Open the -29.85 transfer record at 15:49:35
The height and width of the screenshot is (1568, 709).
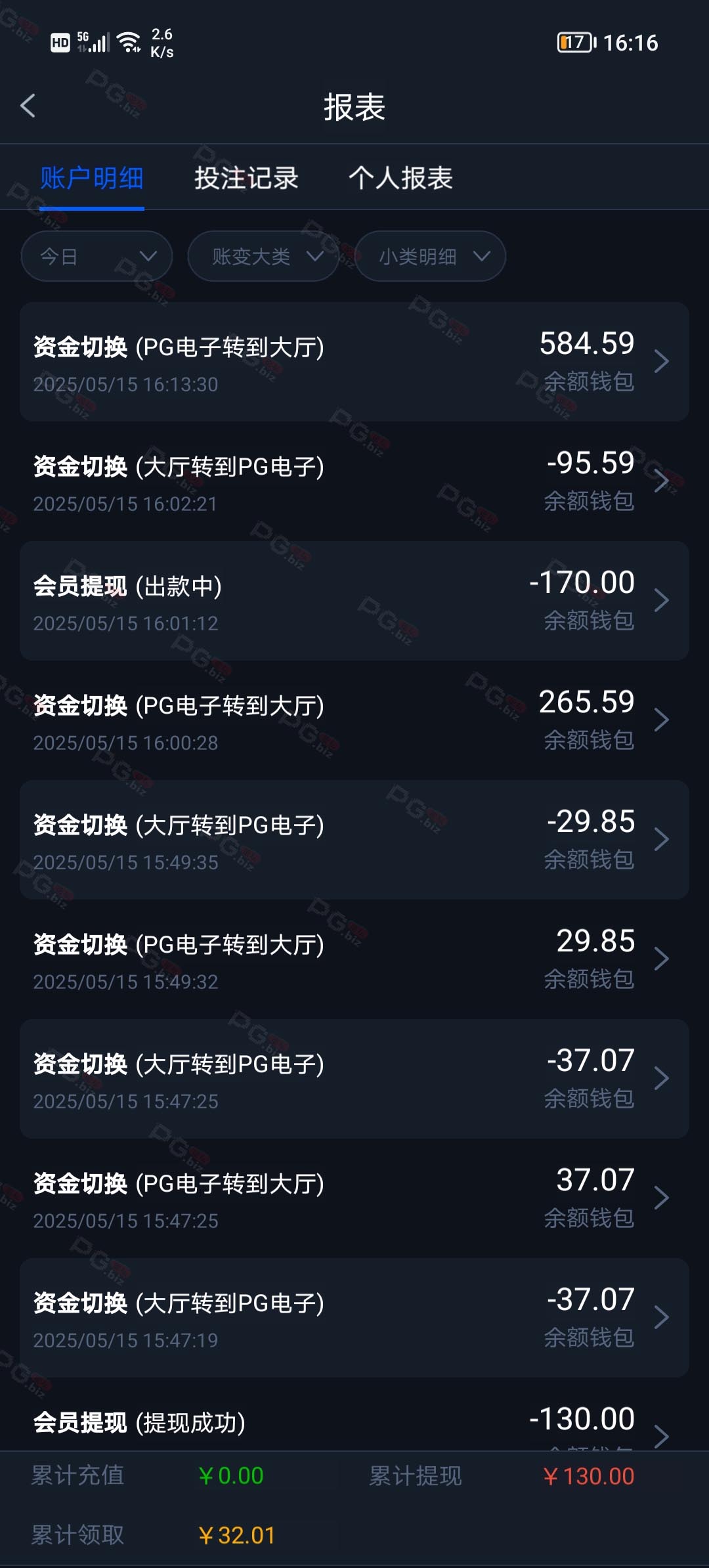(x=354, y=840)
